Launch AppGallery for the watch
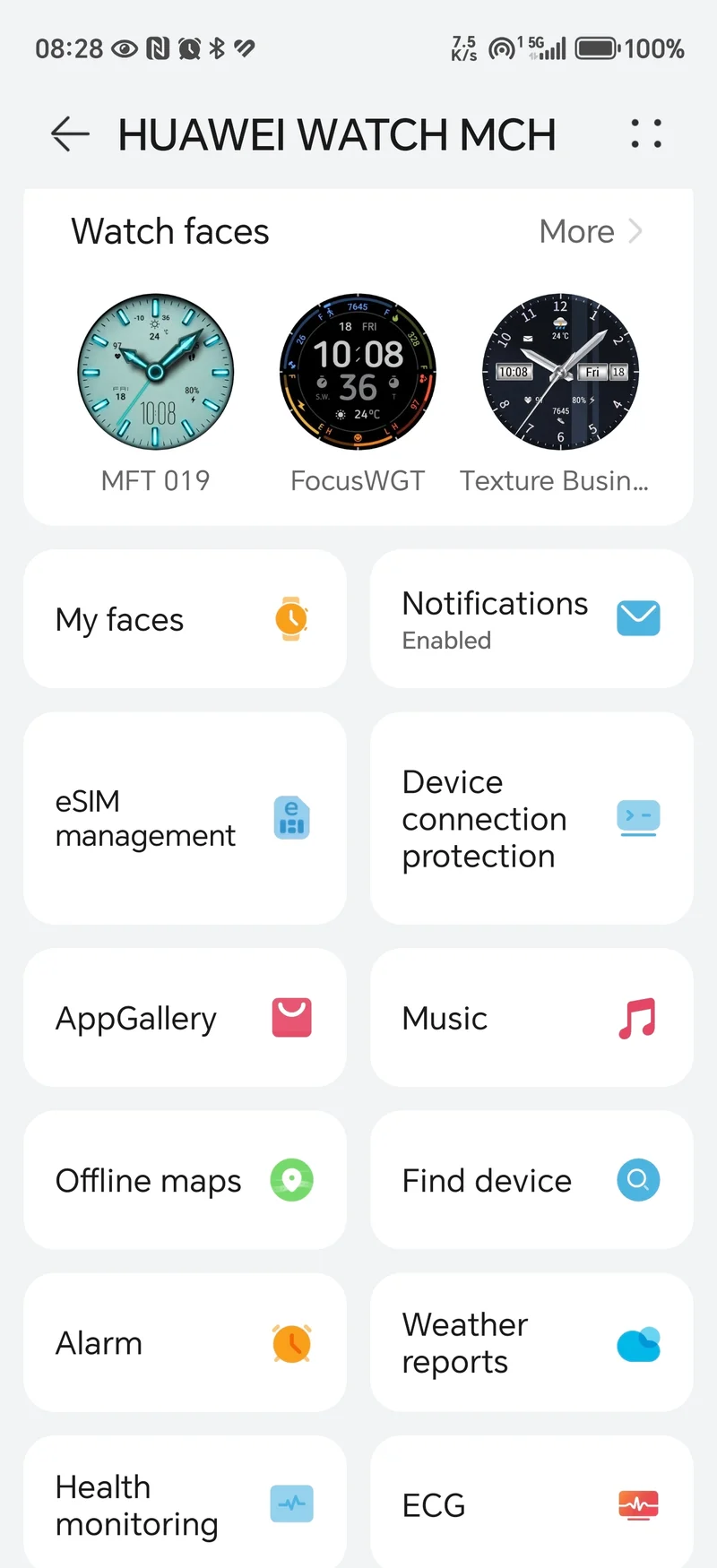The height and width of the screenshot is (1568, 717). click(185, 1018)
